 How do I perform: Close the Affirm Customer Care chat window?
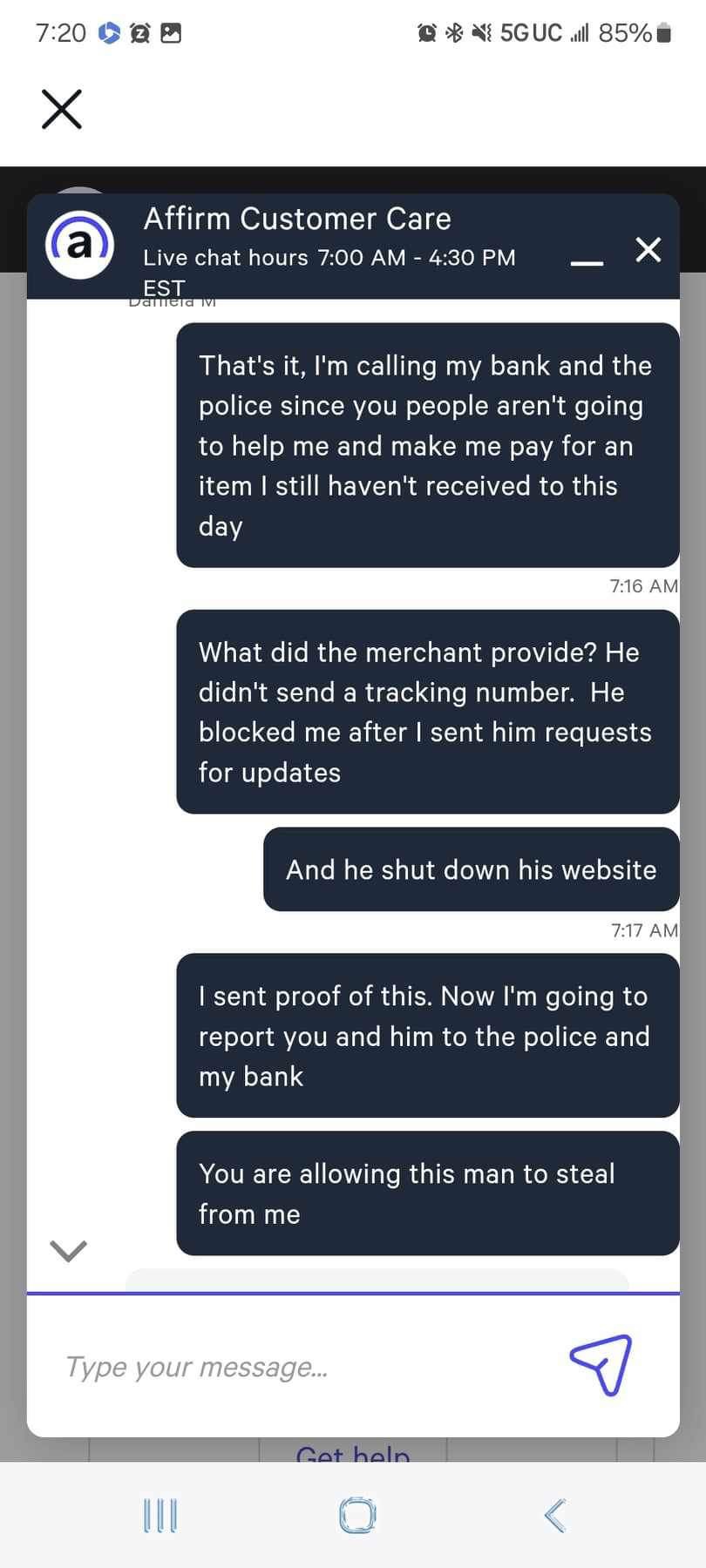click(648, 250)
